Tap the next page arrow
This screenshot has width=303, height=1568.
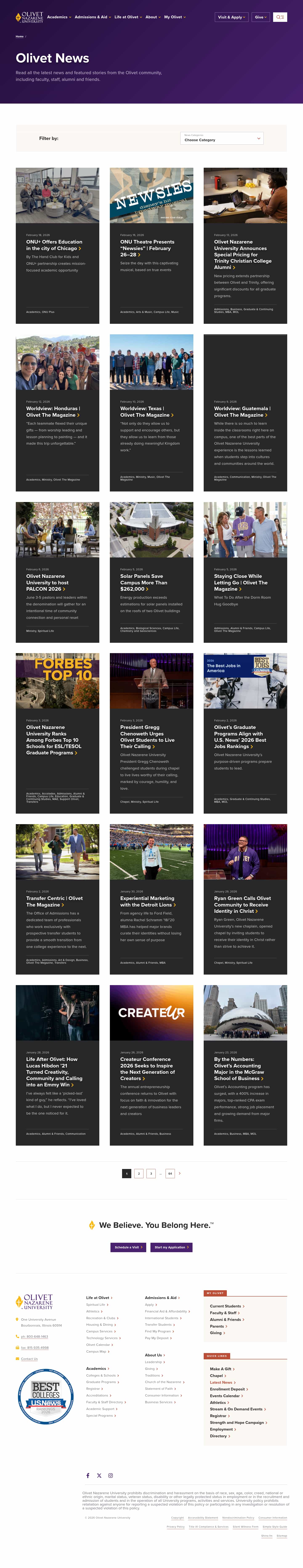[x=179, y=1173]
